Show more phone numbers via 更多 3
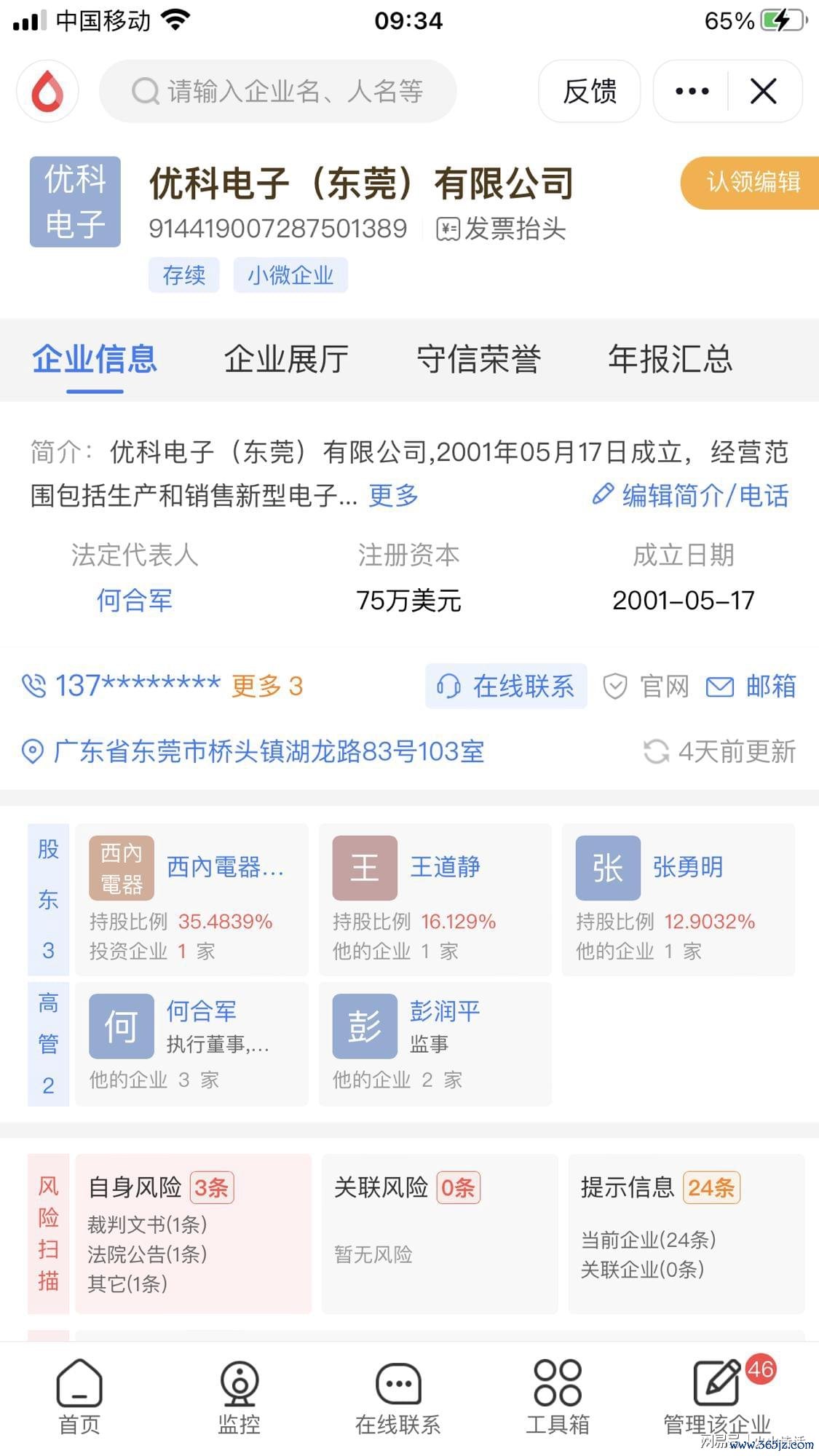Image resolution: width=819 pixels, height=1456 pixels. pos(266,686)
